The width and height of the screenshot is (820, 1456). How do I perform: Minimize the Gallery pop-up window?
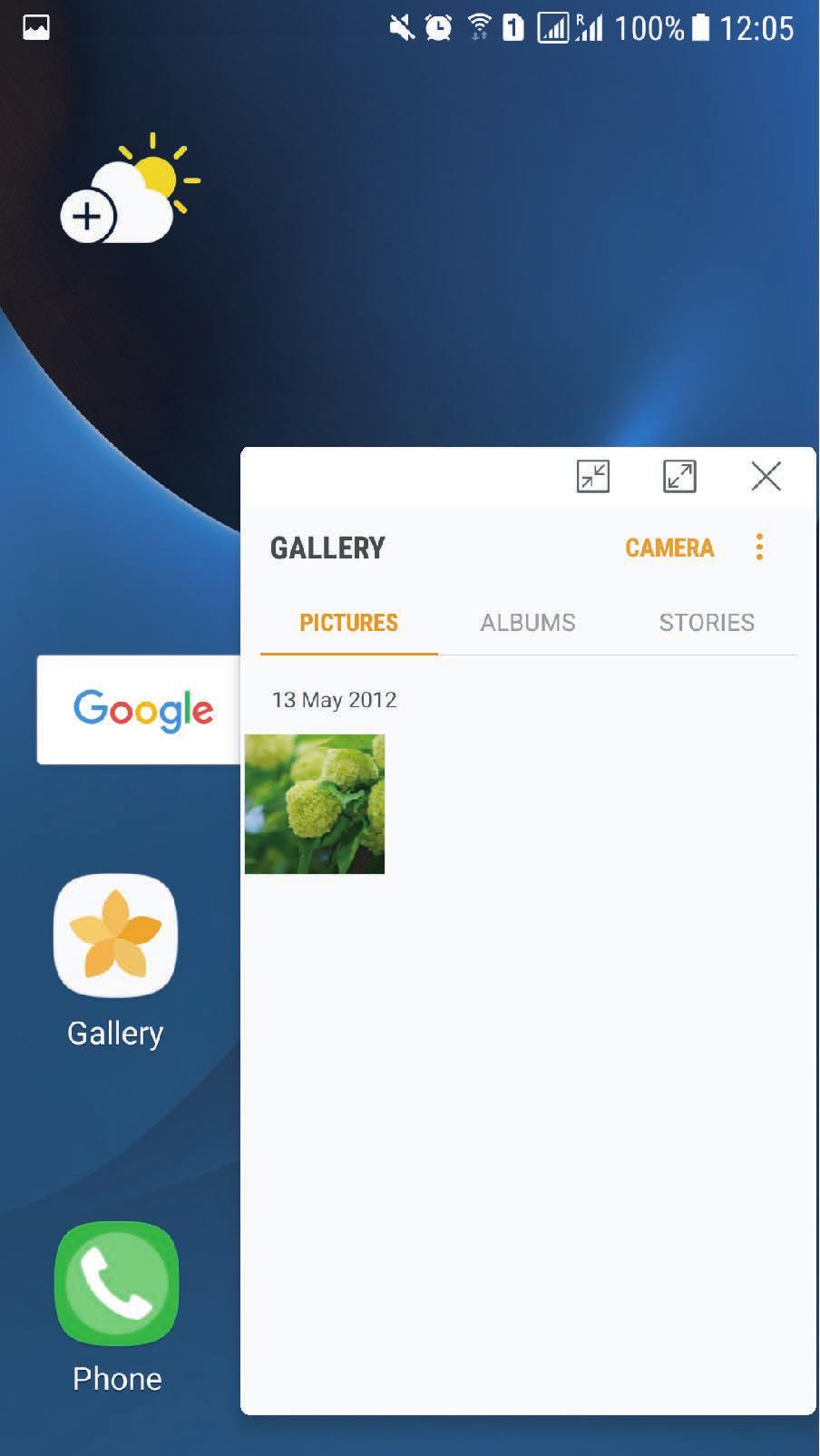pos(593,476)
